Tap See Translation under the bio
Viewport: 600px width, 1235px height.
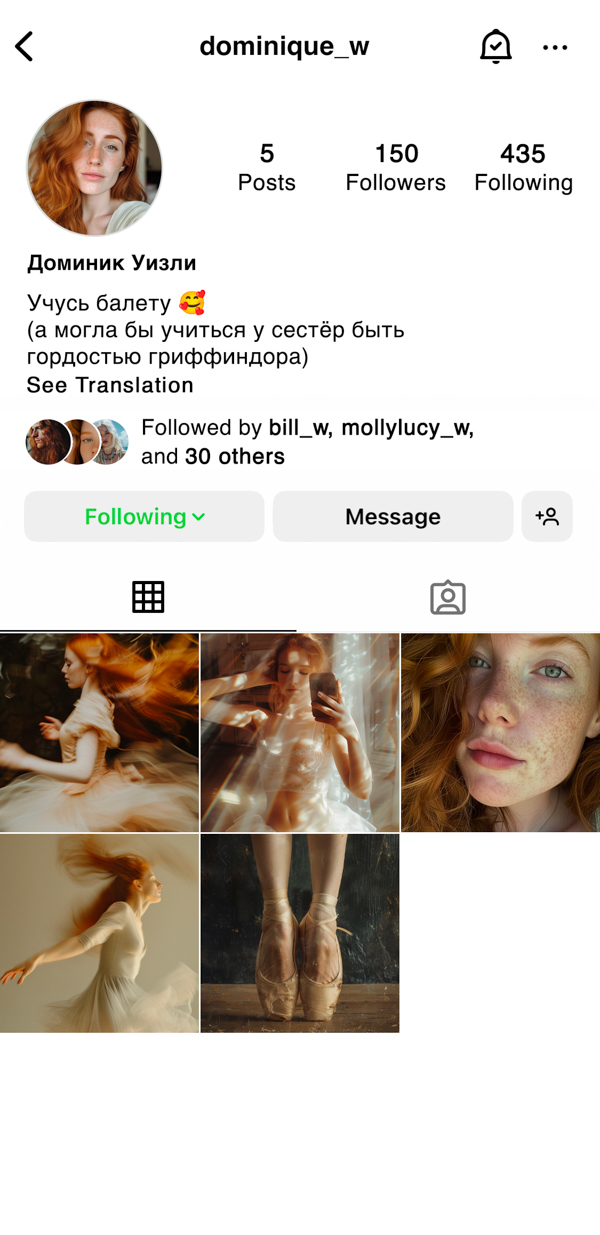pyautogui.click(x=110, y=385)
